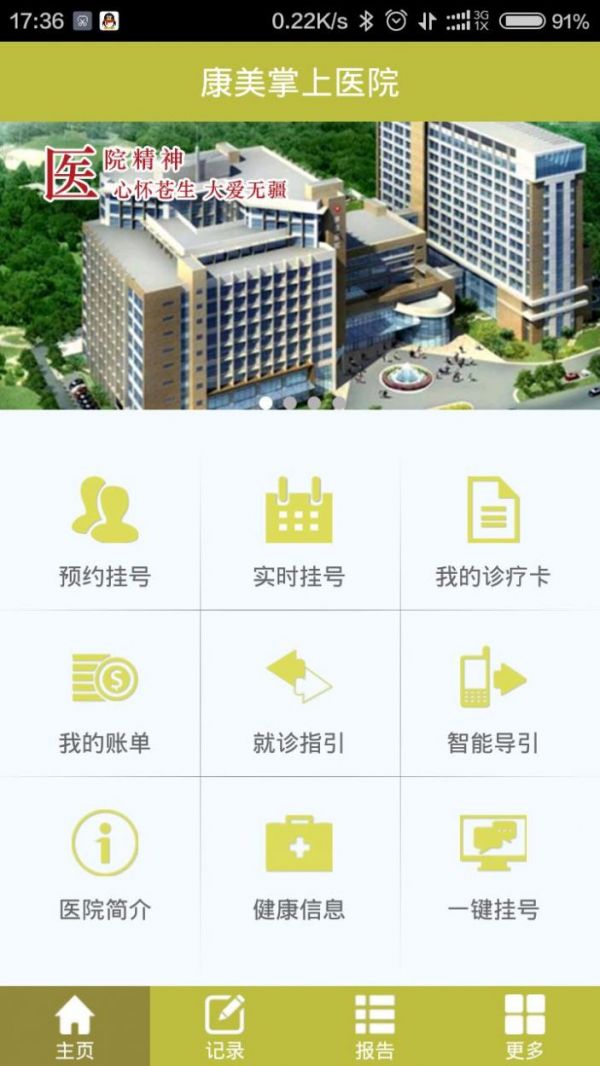Open 实时挂号 real-time registration

pyautogui.click(x=299, y=530)
